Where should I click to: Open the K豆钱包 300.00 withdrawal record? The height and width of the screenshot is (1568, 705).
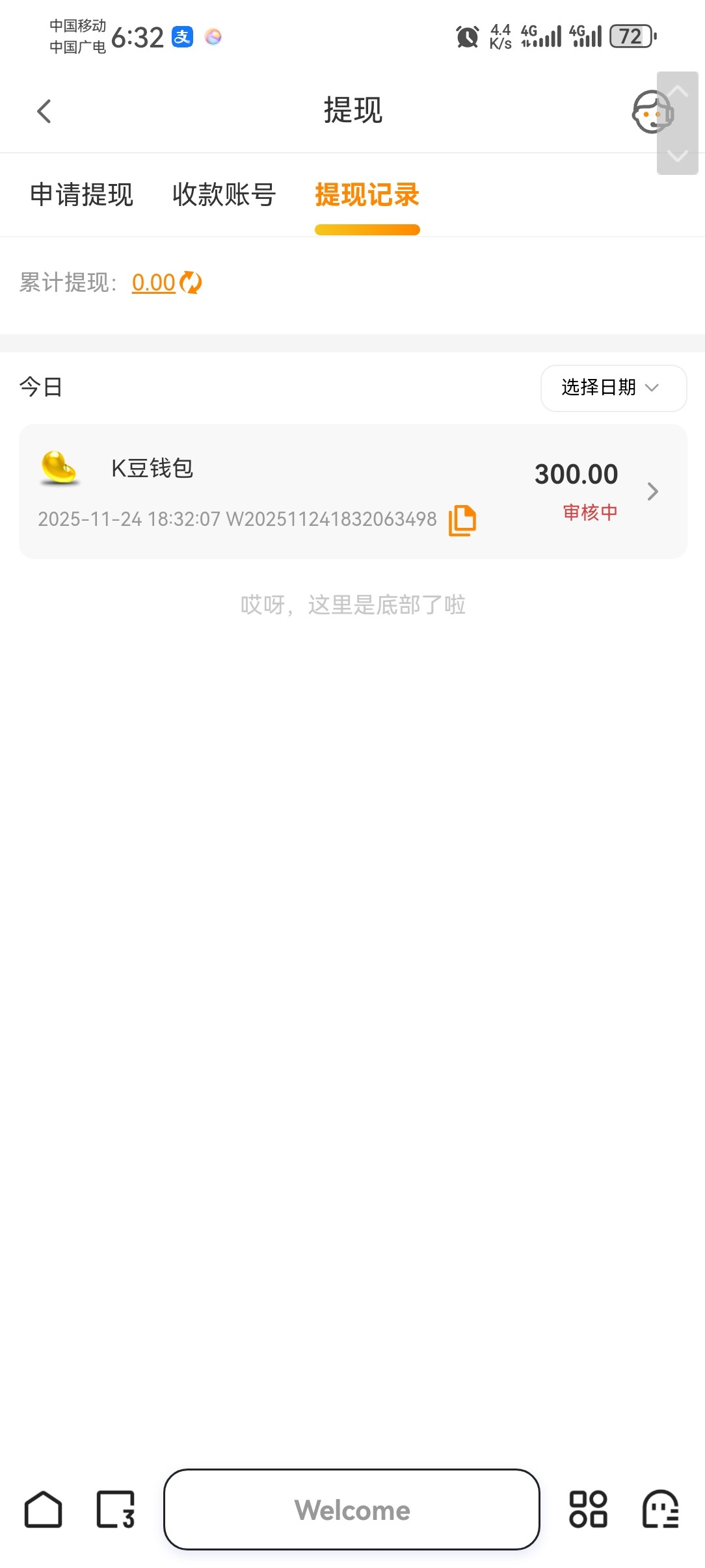coord(353,491)
